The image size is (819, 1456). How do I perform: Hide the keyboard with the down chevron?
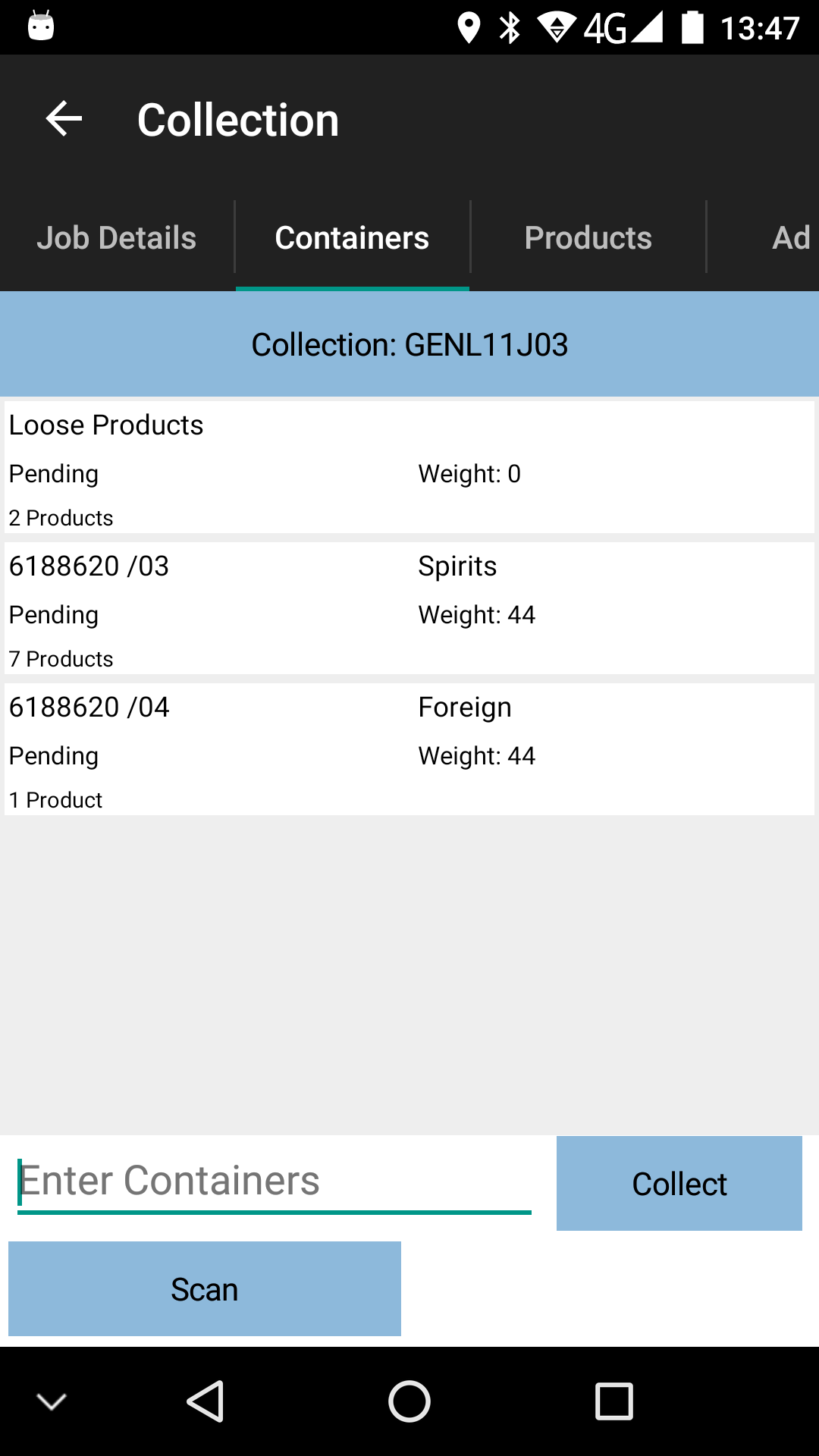pos(52,1401)
